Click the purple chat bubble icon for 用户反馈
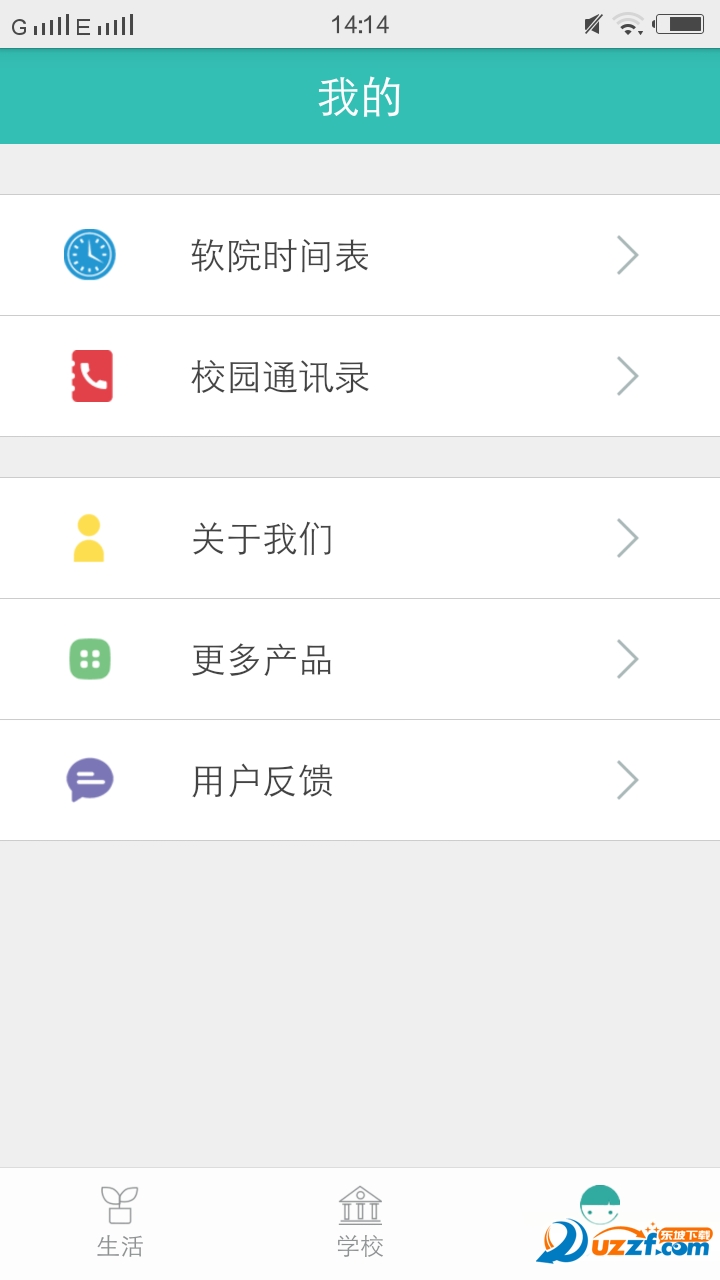The image size is (720, 1280). [90, 780]
